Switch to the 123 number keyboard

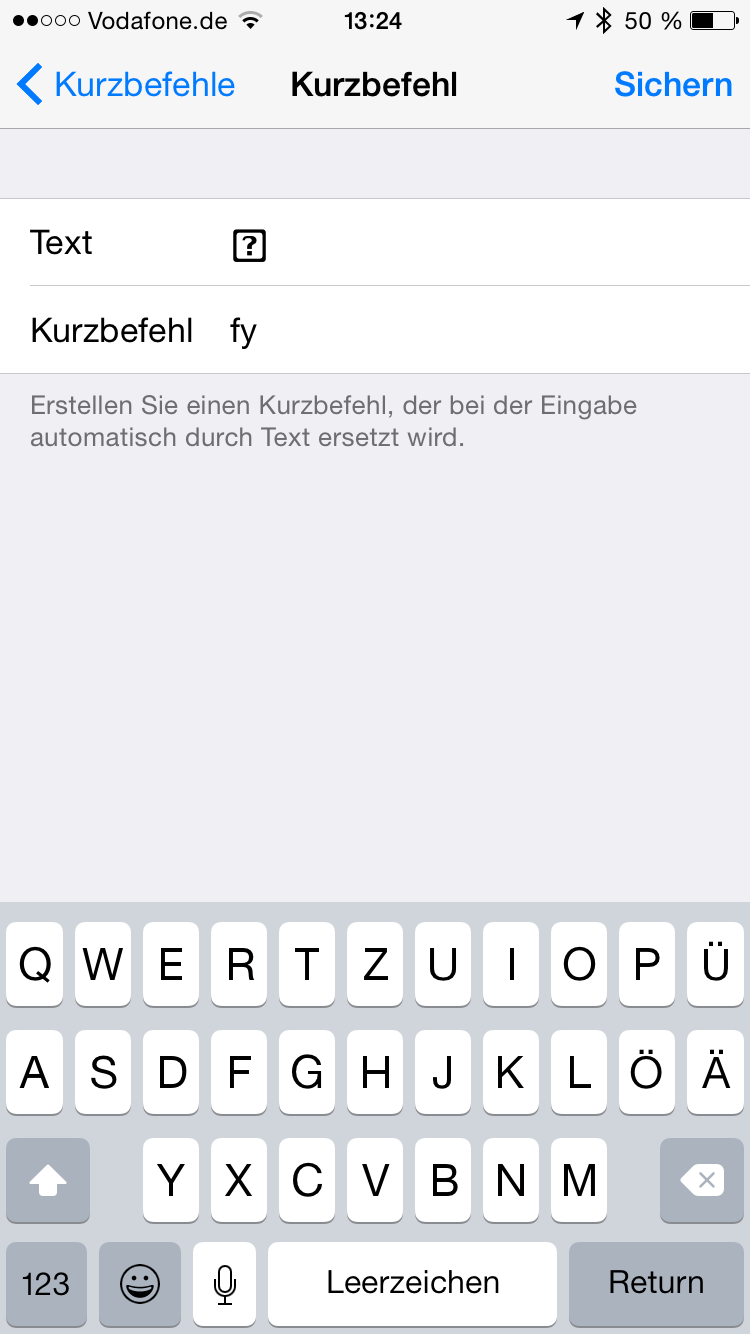(46, 1283)
